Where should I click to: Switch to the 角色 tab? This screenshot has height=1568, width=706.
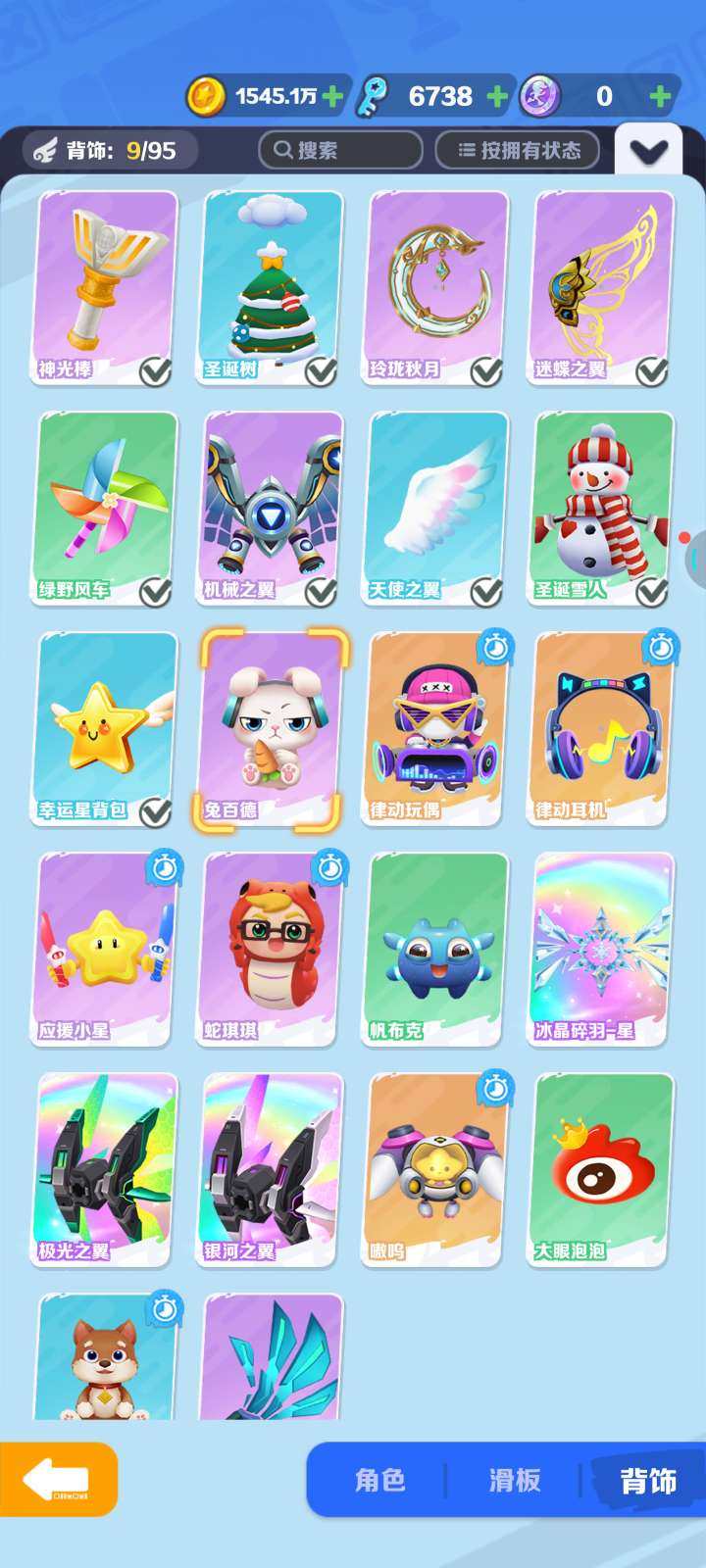(x=380, y=1480)
